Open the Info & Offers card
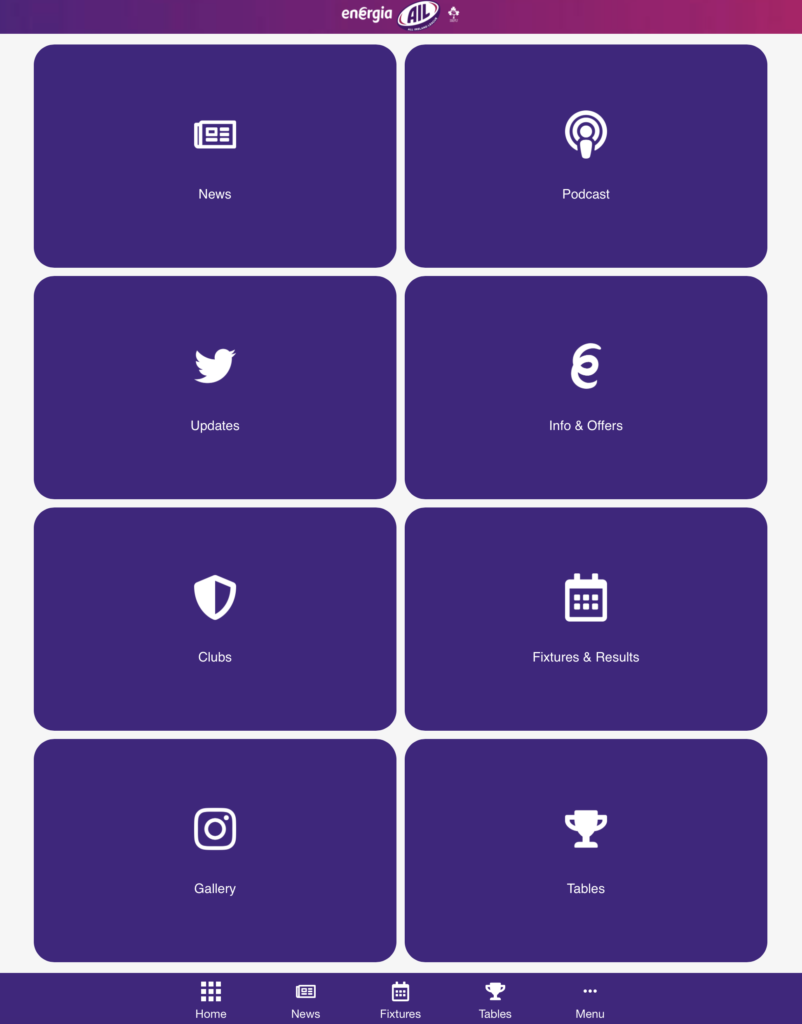 [586, 387]
